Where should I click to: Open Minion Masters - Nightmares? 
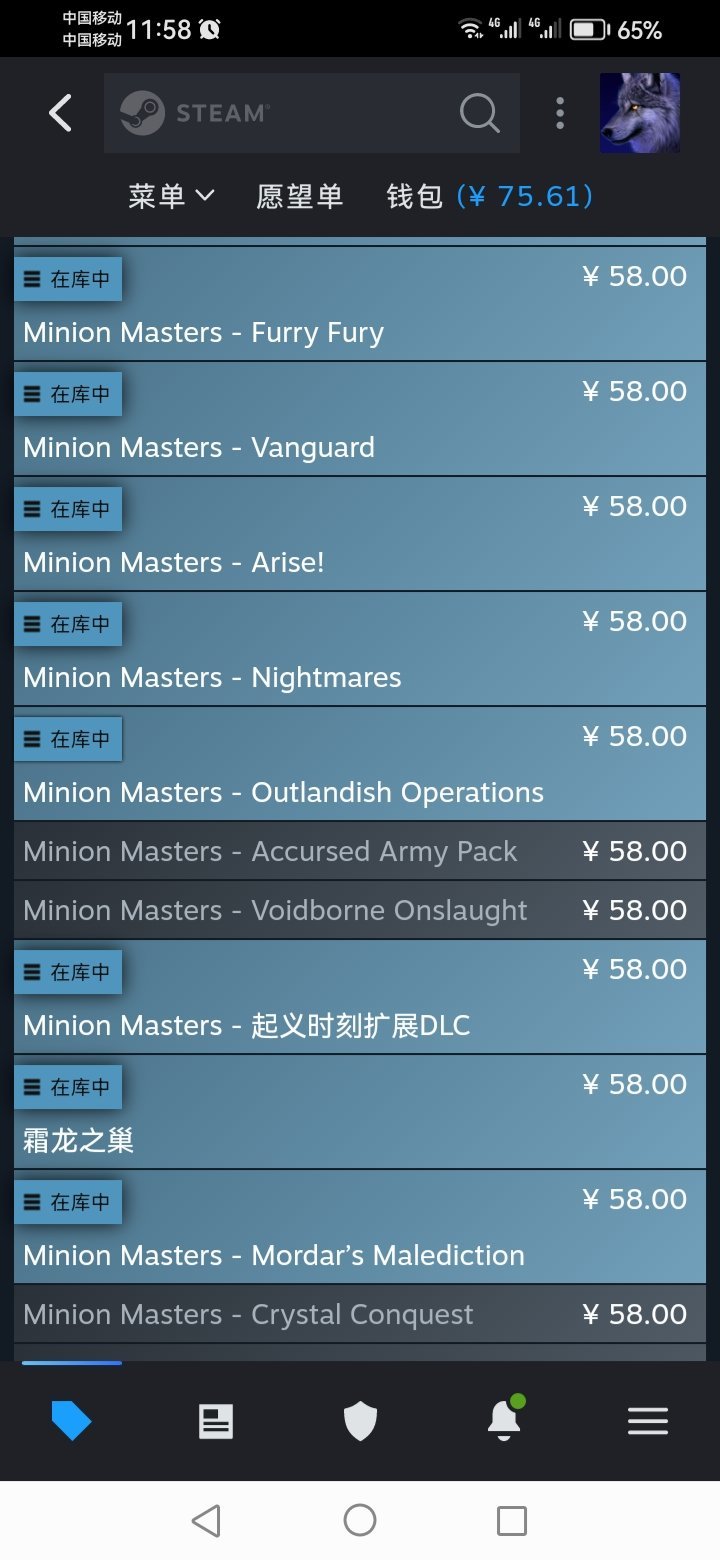[212, 677]
